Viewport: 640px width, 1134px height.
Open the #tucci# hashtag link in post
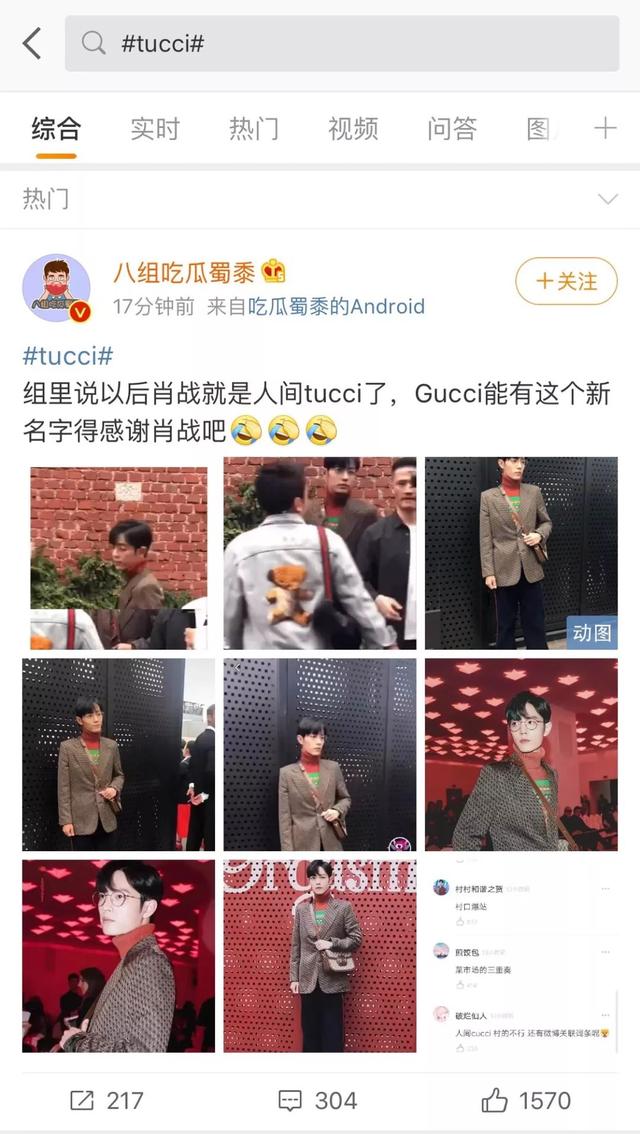click(x=68, y=356)
